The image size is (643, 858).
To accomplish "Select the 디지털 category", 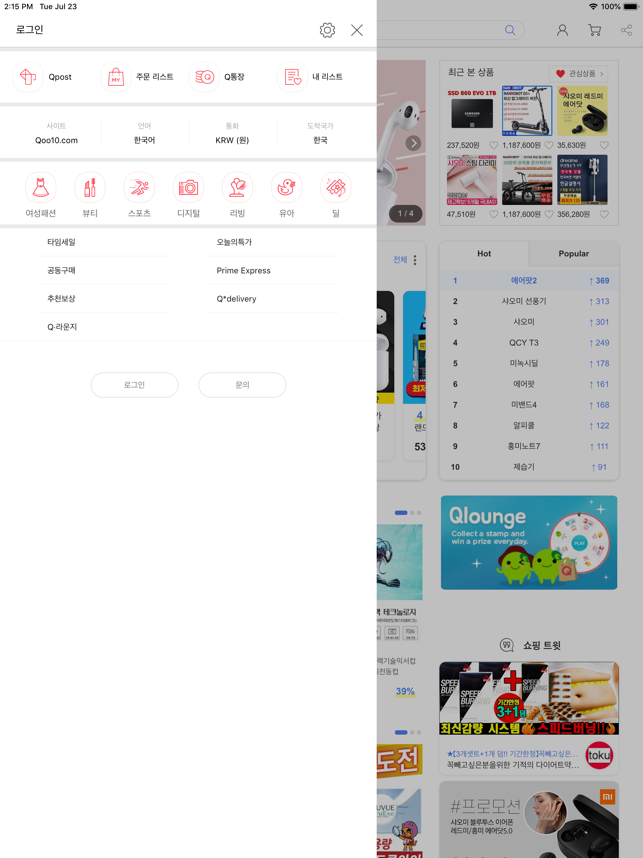I will (x=188, y=195).
